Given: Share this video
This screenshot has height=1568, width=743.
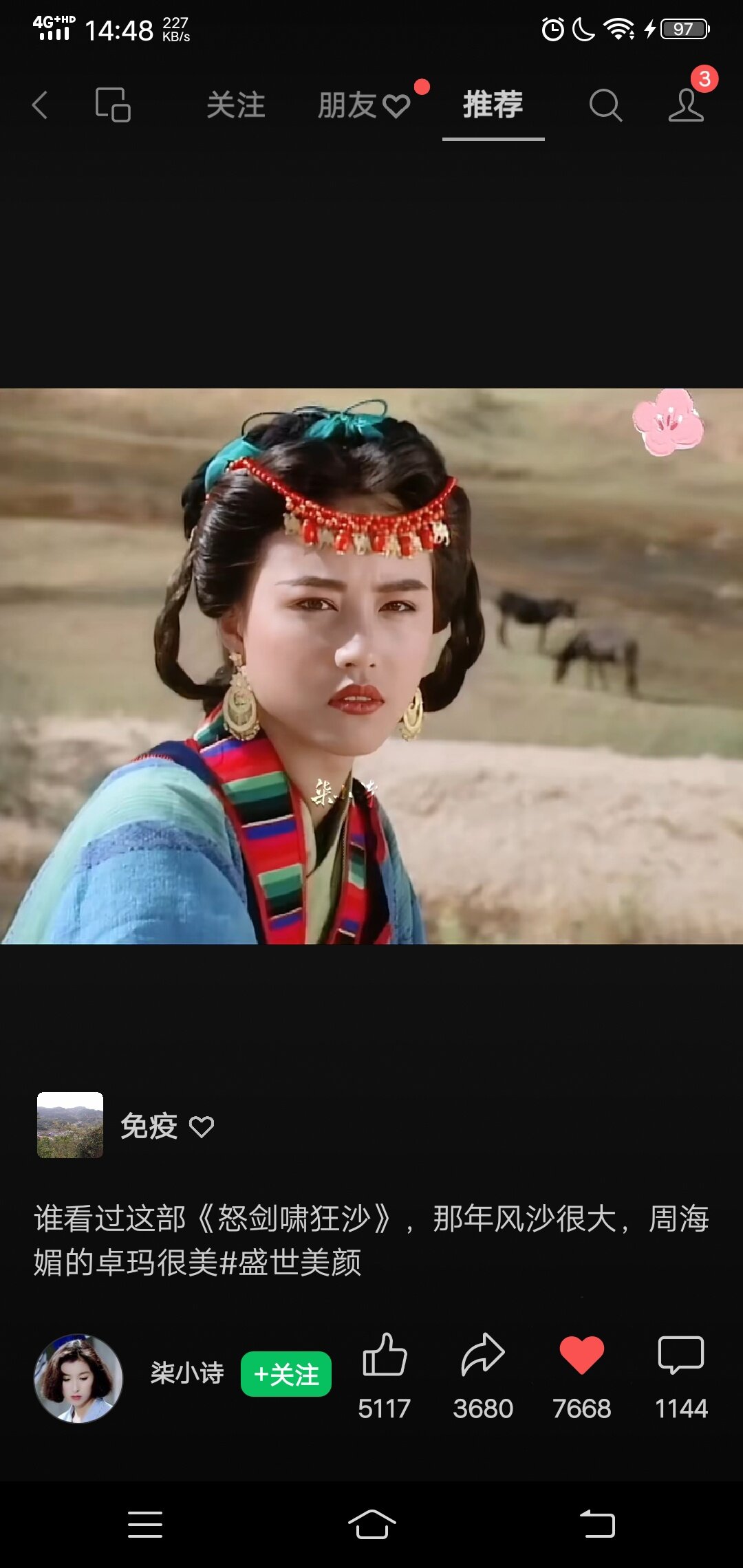Looking at the screenshot, I should 483,1355.
